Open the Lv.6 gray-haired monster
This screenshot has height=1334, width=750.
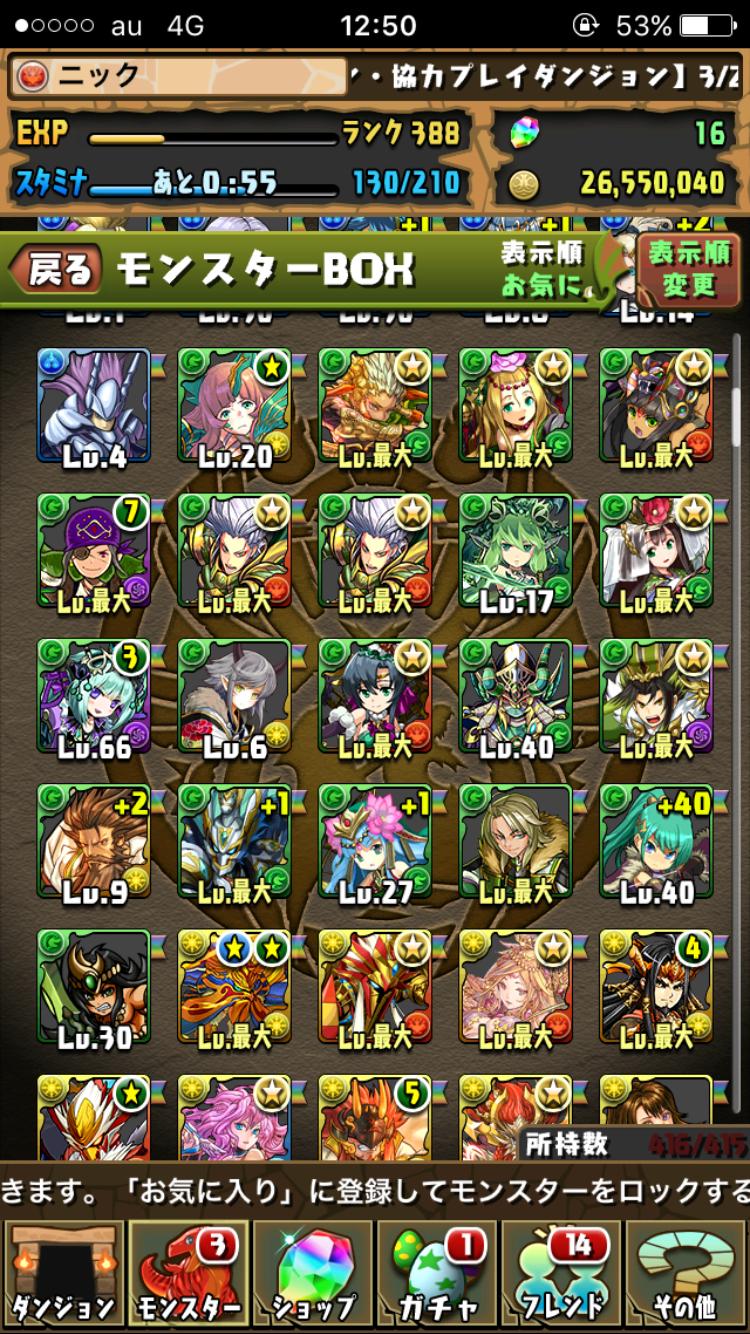click(234, 696)
